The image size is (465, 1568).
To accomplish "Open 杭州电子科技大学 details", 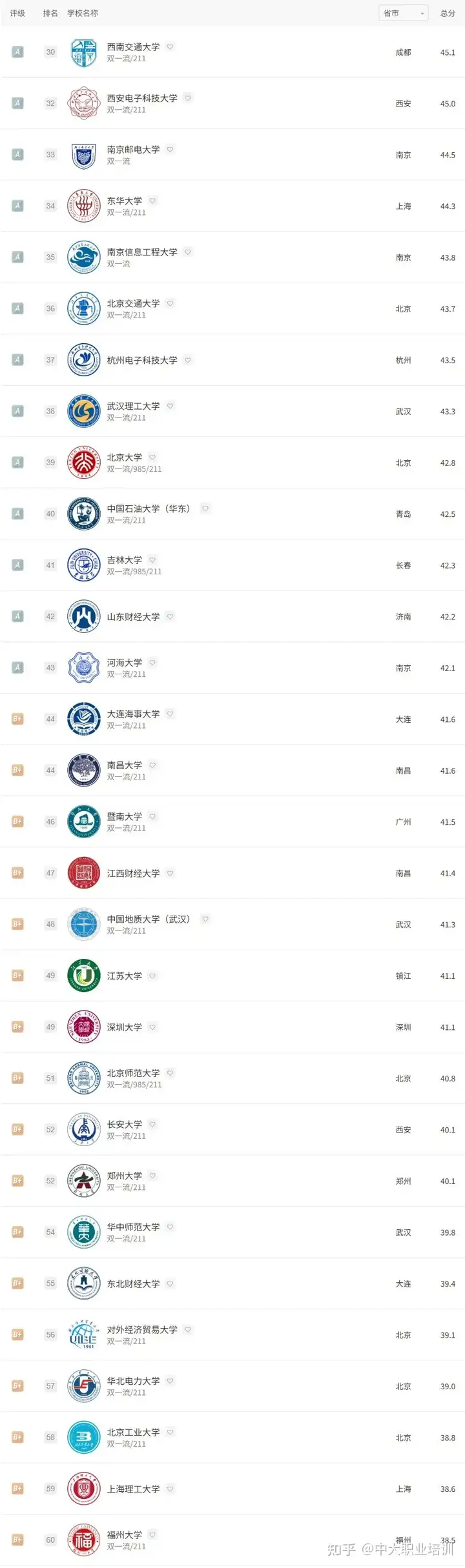I will [232, 360].
